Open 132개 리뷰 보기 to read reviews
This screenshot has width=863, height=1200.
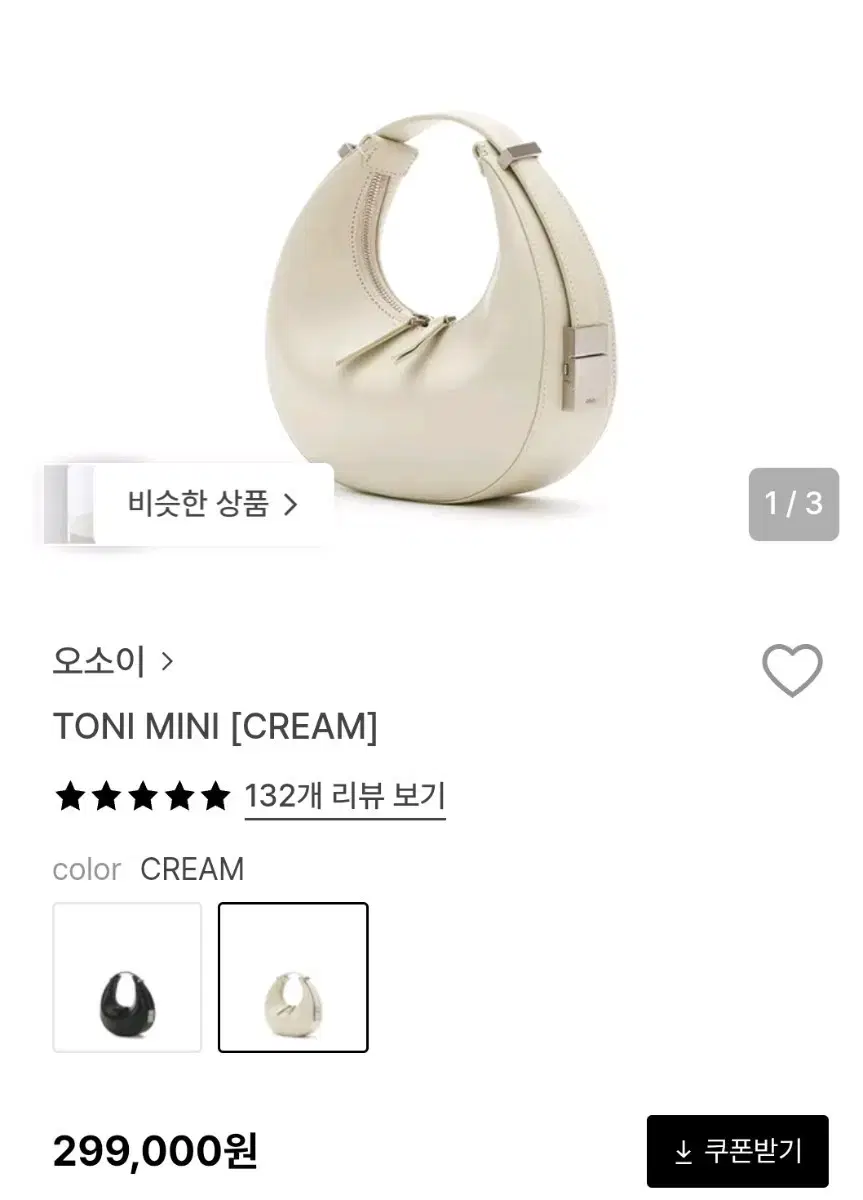tap(344, 796)
